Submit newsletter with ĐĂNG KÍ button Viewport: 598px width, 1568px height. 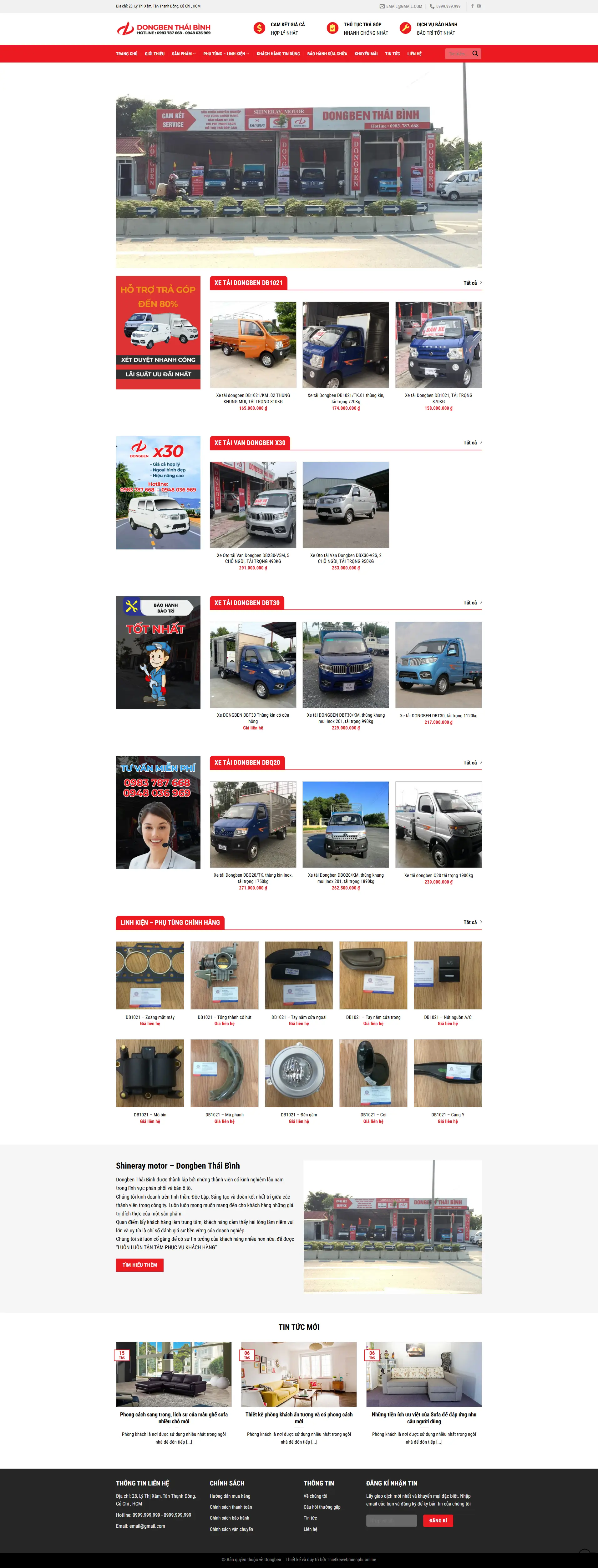(x=438, y=1520)
